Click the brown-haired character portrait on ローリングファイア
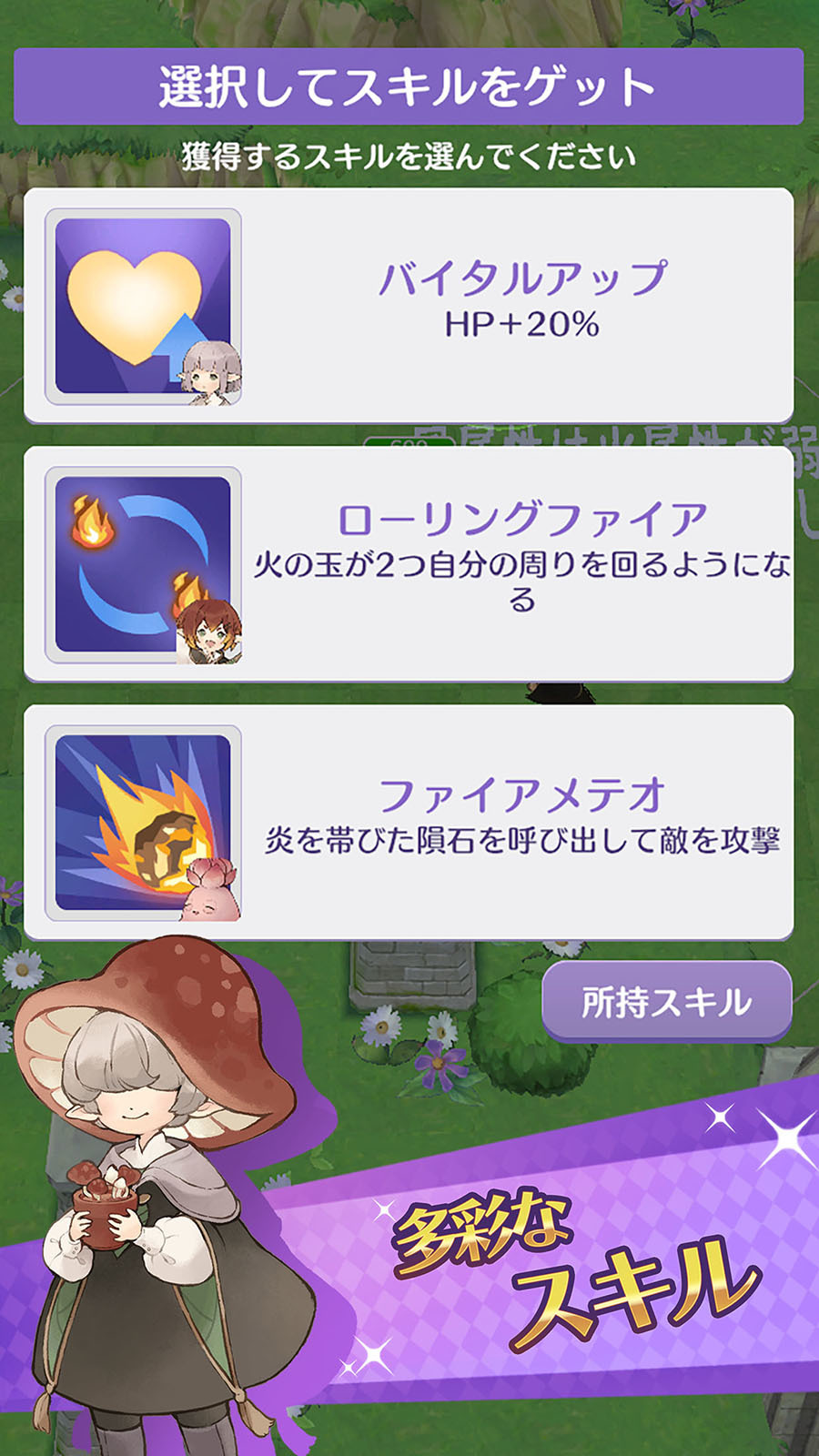Image resolution: width=819 pixels, height=1456 pixels. point(211,628)
